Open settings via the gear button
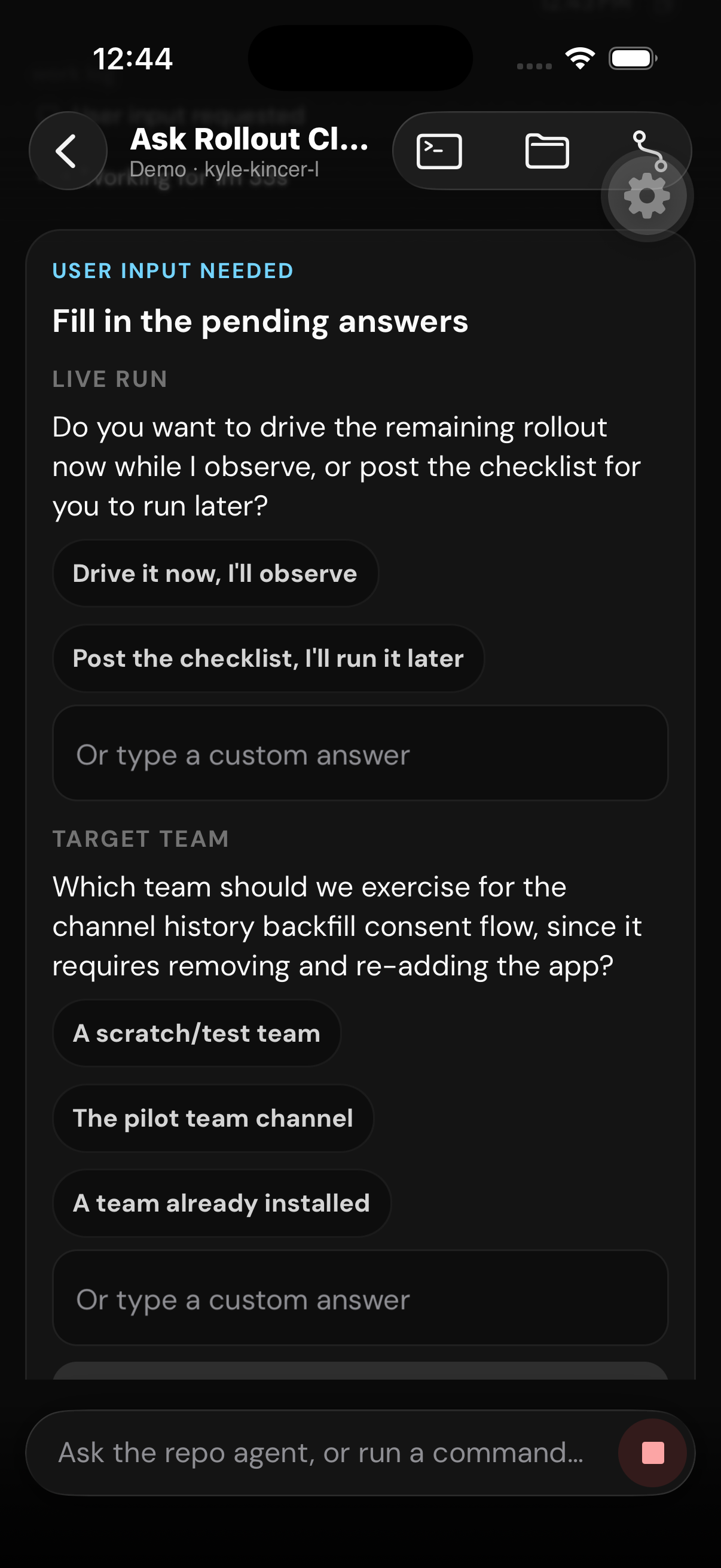 pos(647,196)
